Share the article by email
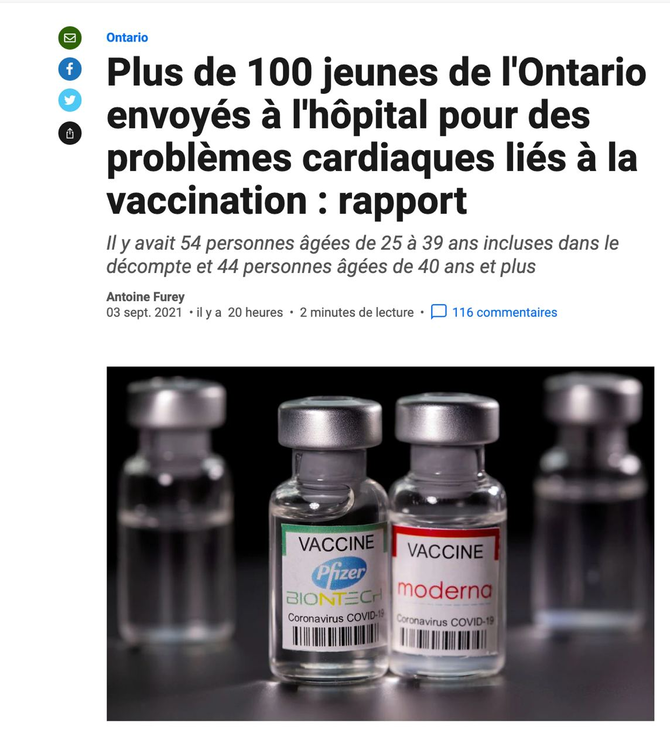The height and width of the screenshot is (750, 670). point(70,38)
